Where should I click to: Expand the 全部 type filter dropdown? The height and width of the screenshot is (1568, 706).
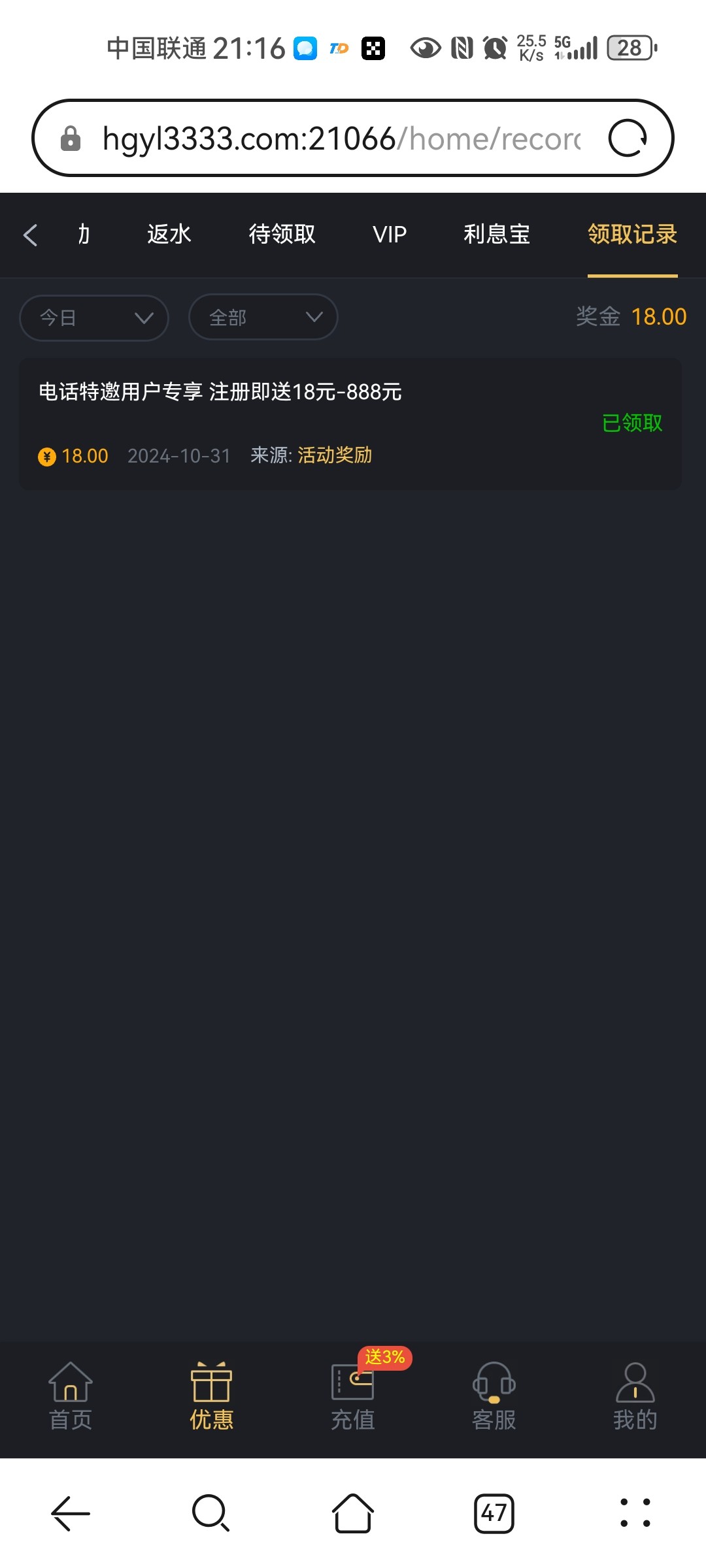(263, 318)
